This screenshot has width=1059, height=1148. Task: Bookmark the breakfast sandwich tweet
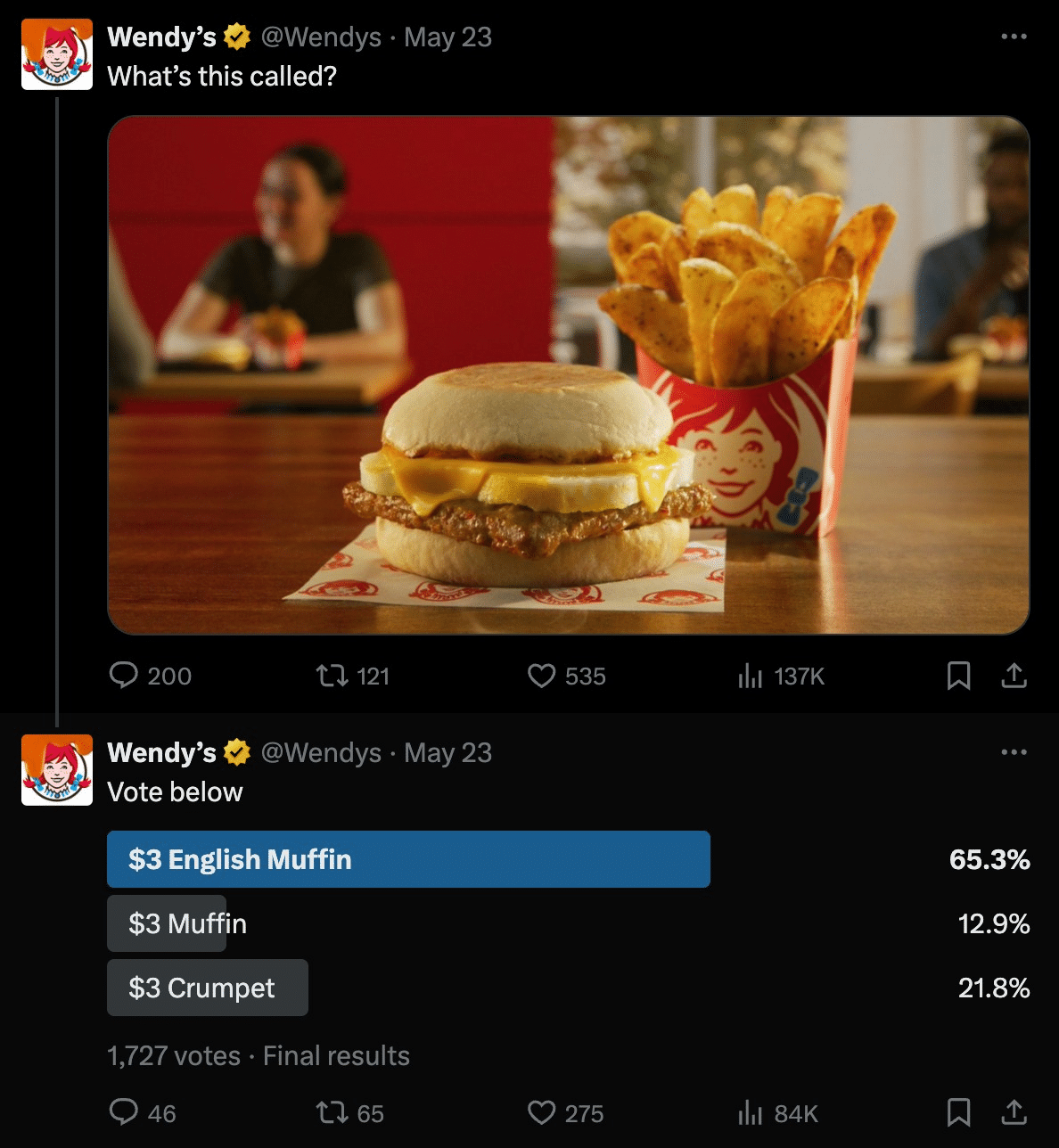coord(958,676)
